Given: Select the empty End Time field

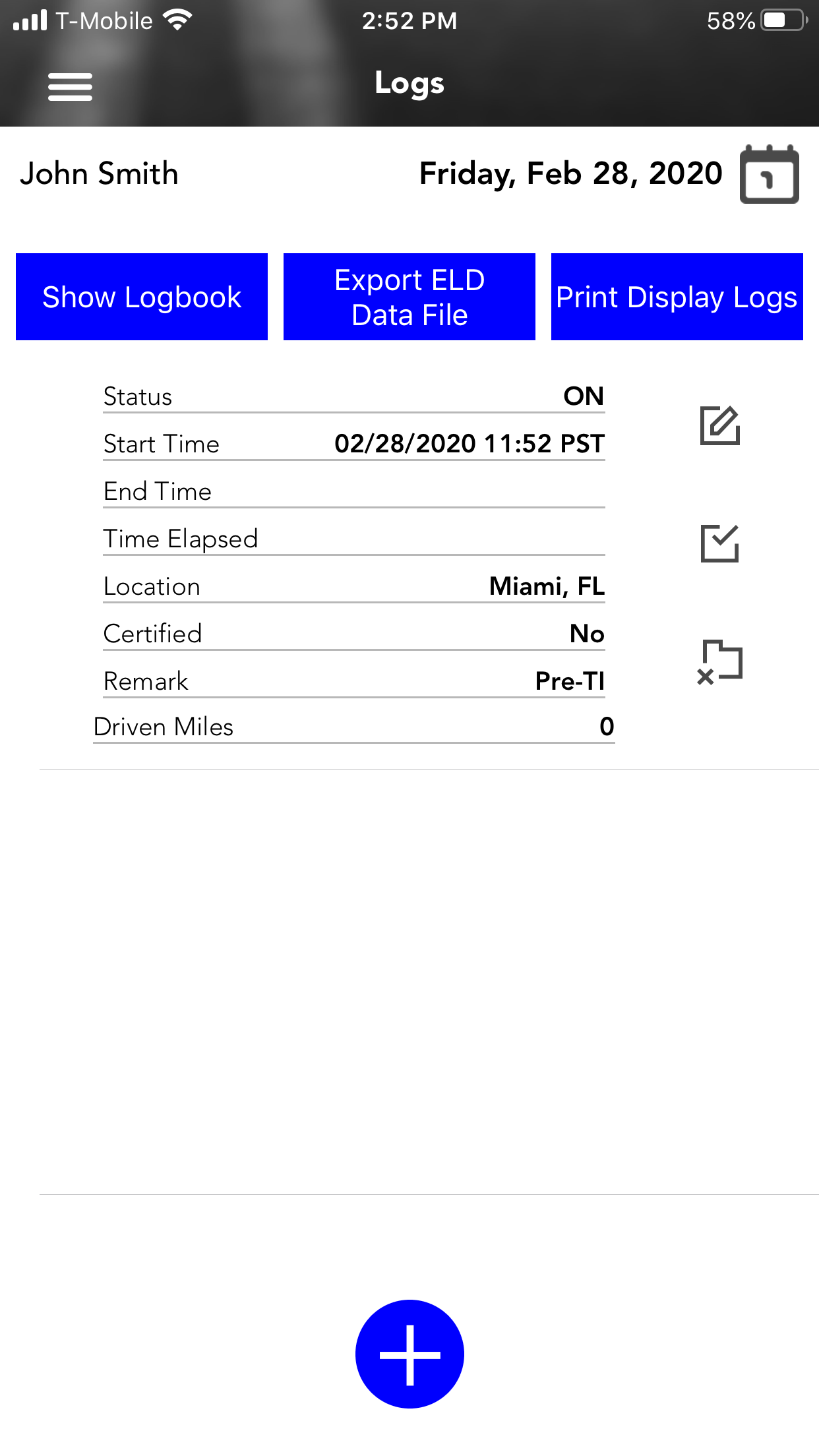Looking at the screenshot, I should click(354, 491).
